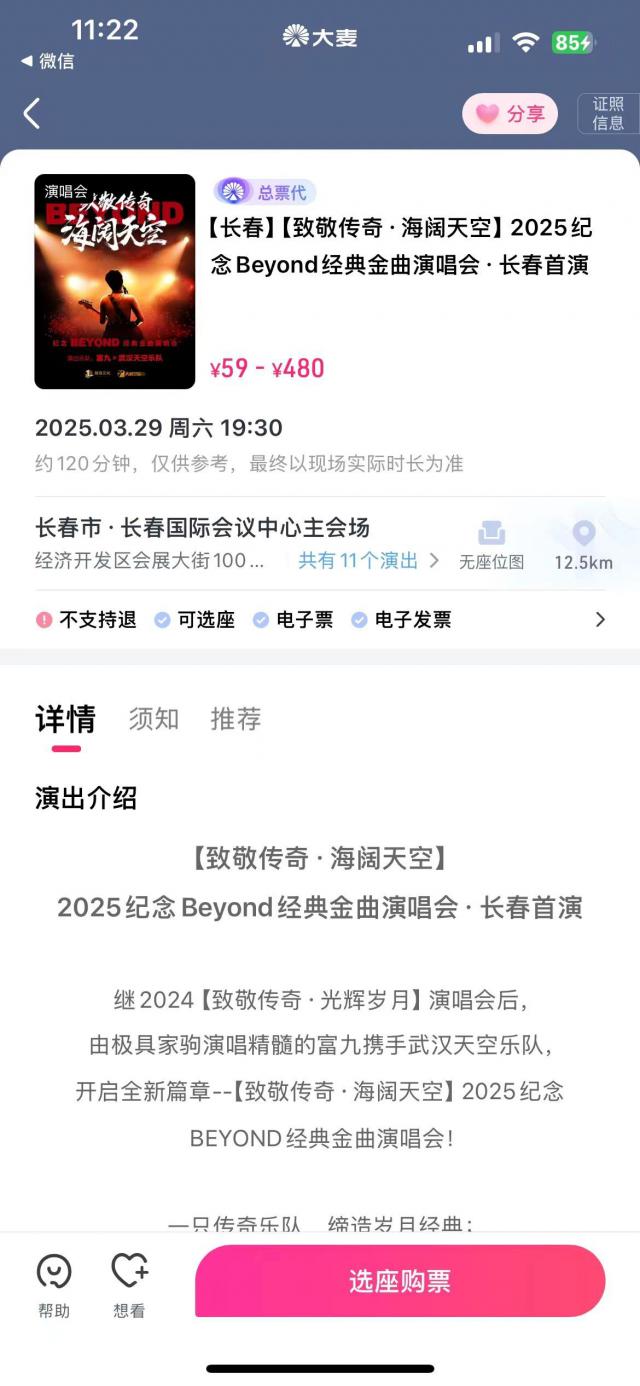
Task: Open 帮助 help
Action: tap(54, 1285)
